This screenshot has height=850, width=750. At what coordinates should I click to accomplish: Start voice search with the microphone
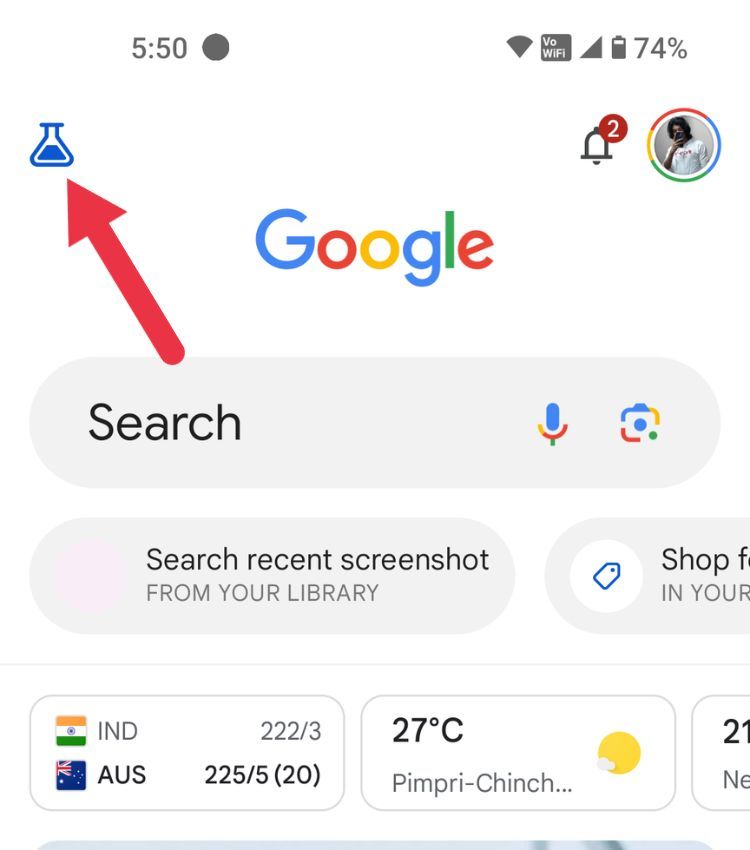(x=552, y=423)
